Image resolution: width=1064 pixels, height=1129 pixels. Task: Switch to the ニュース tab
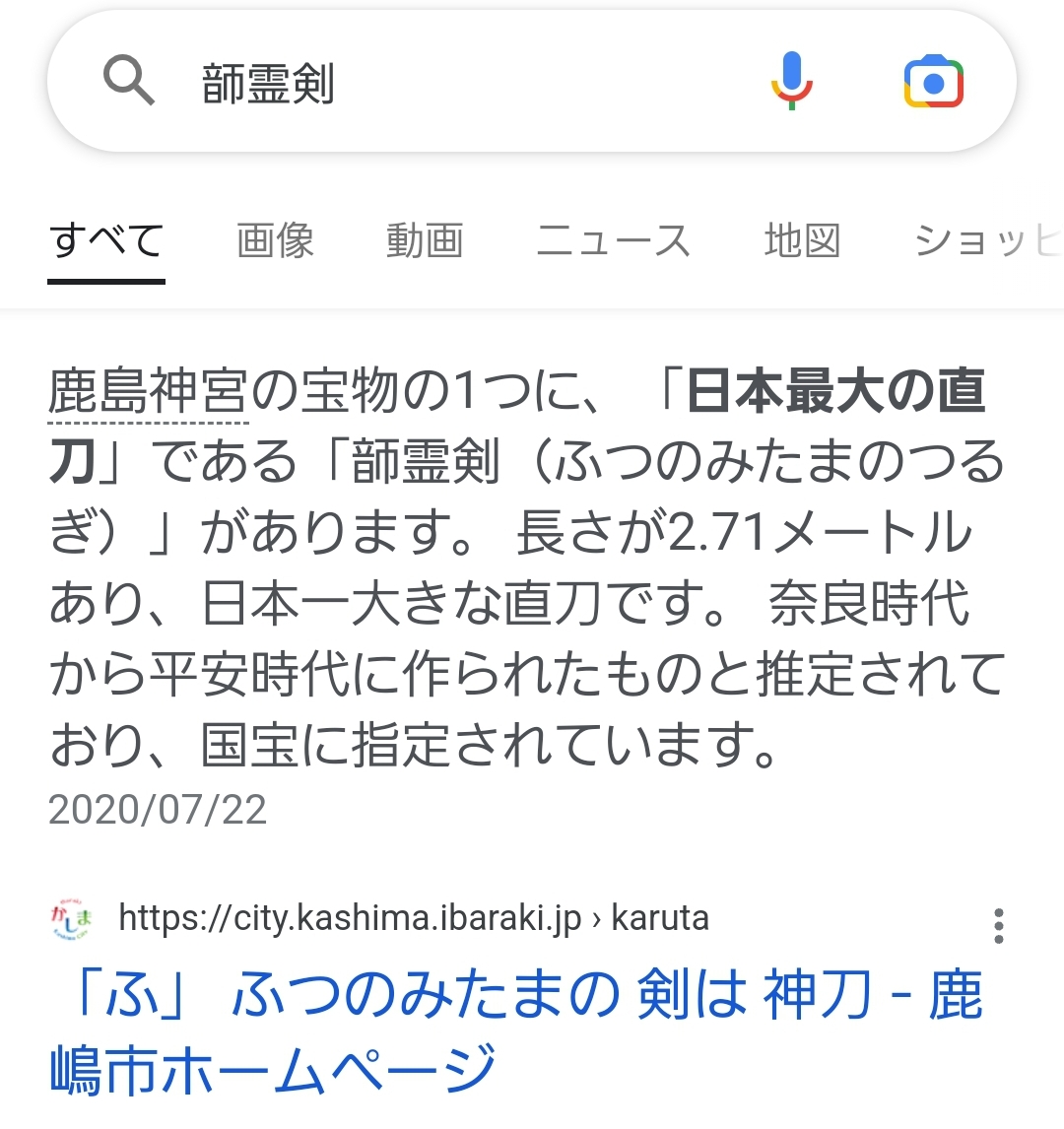pos(613,240)
